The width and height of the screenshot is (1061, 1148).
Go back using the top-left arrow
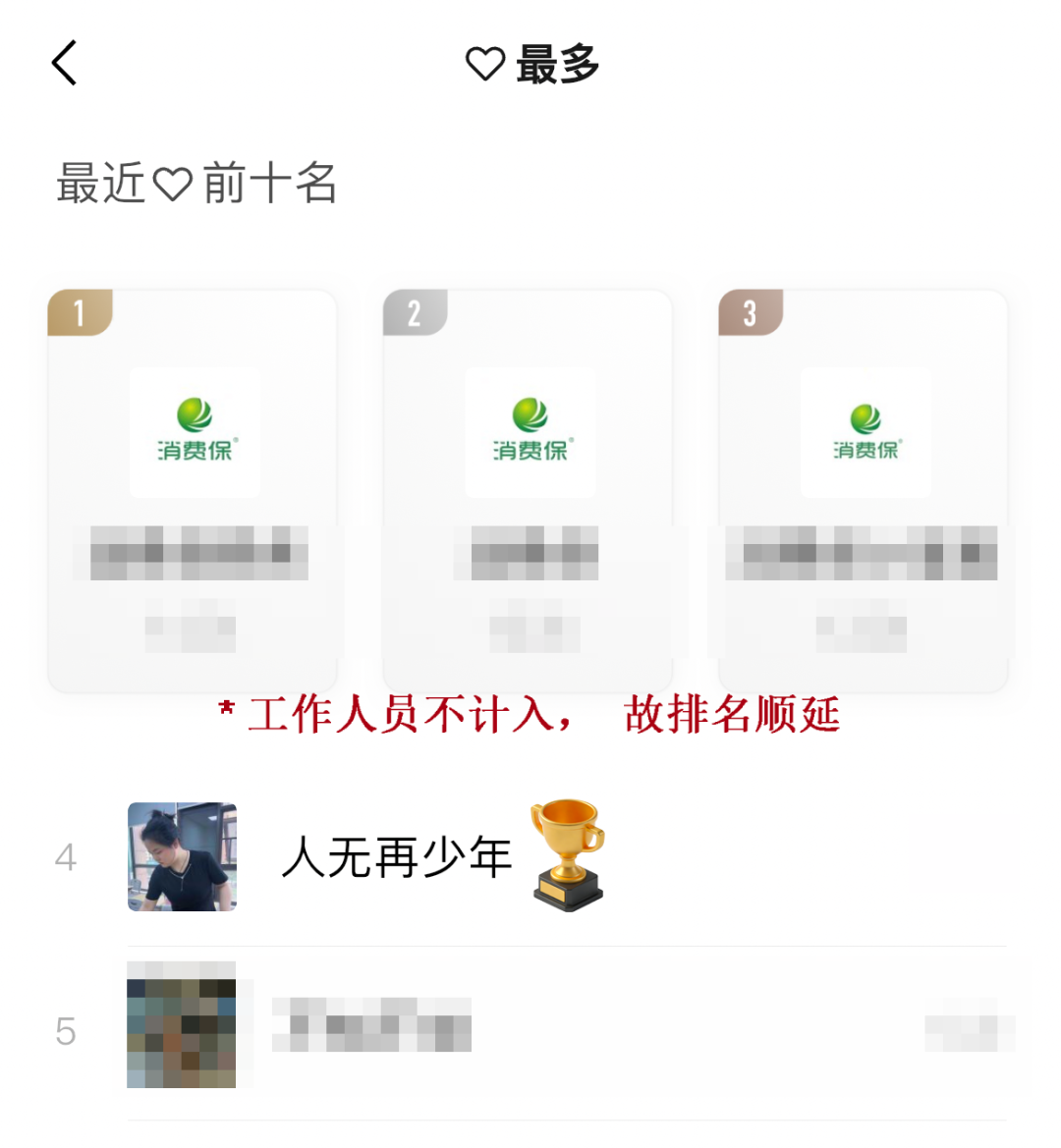pos(65,64)
